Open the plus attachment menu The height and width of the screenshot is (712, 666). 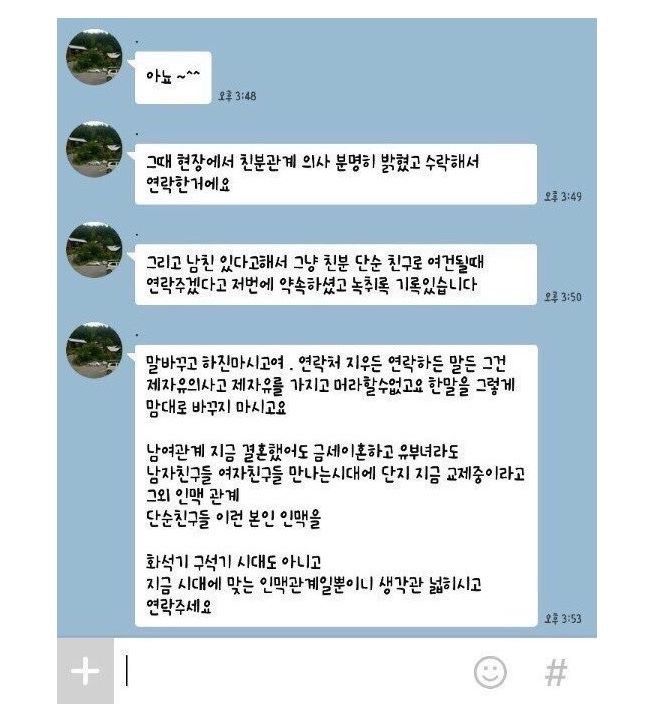click(x=85, y=671)
